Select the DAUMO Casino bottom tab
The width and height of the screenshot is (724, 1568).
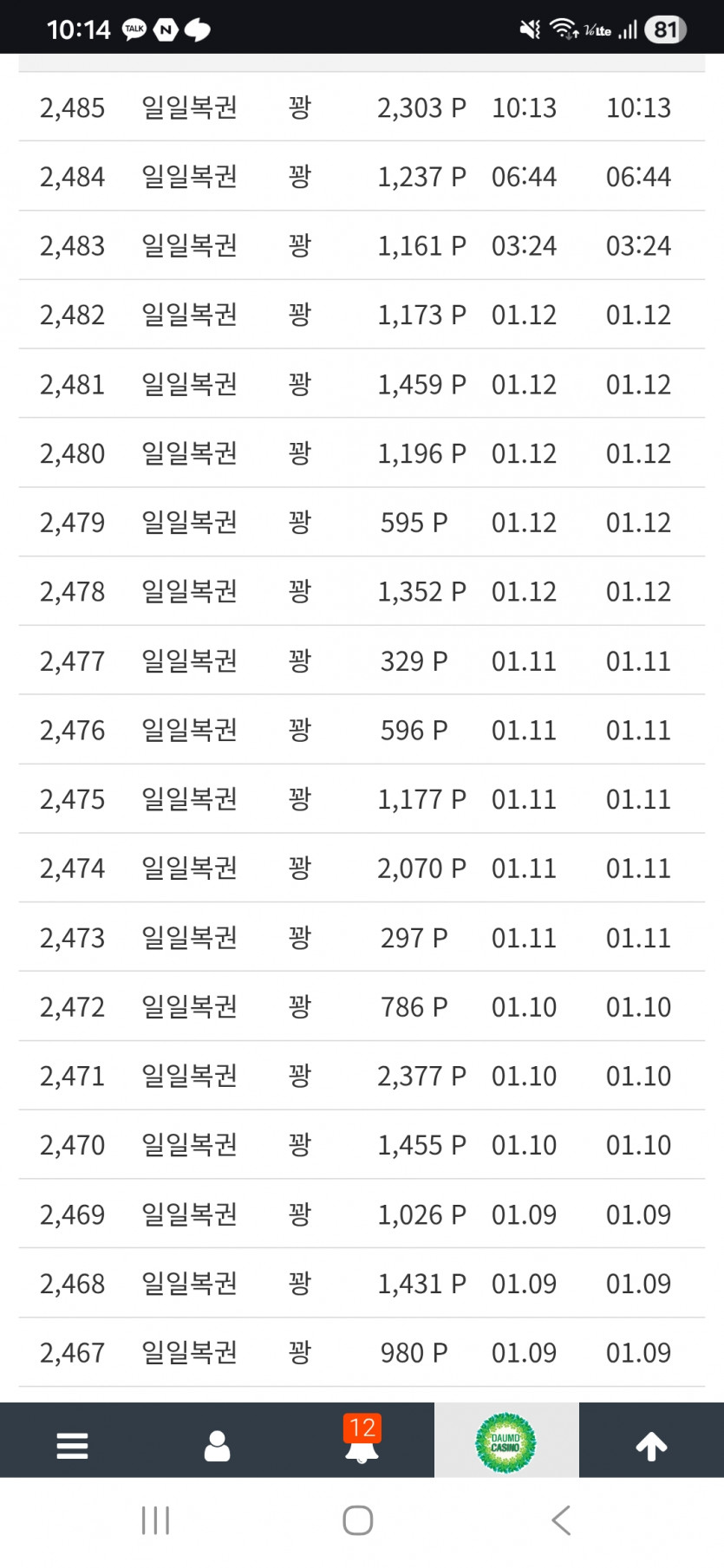[x=506, y=1441]
